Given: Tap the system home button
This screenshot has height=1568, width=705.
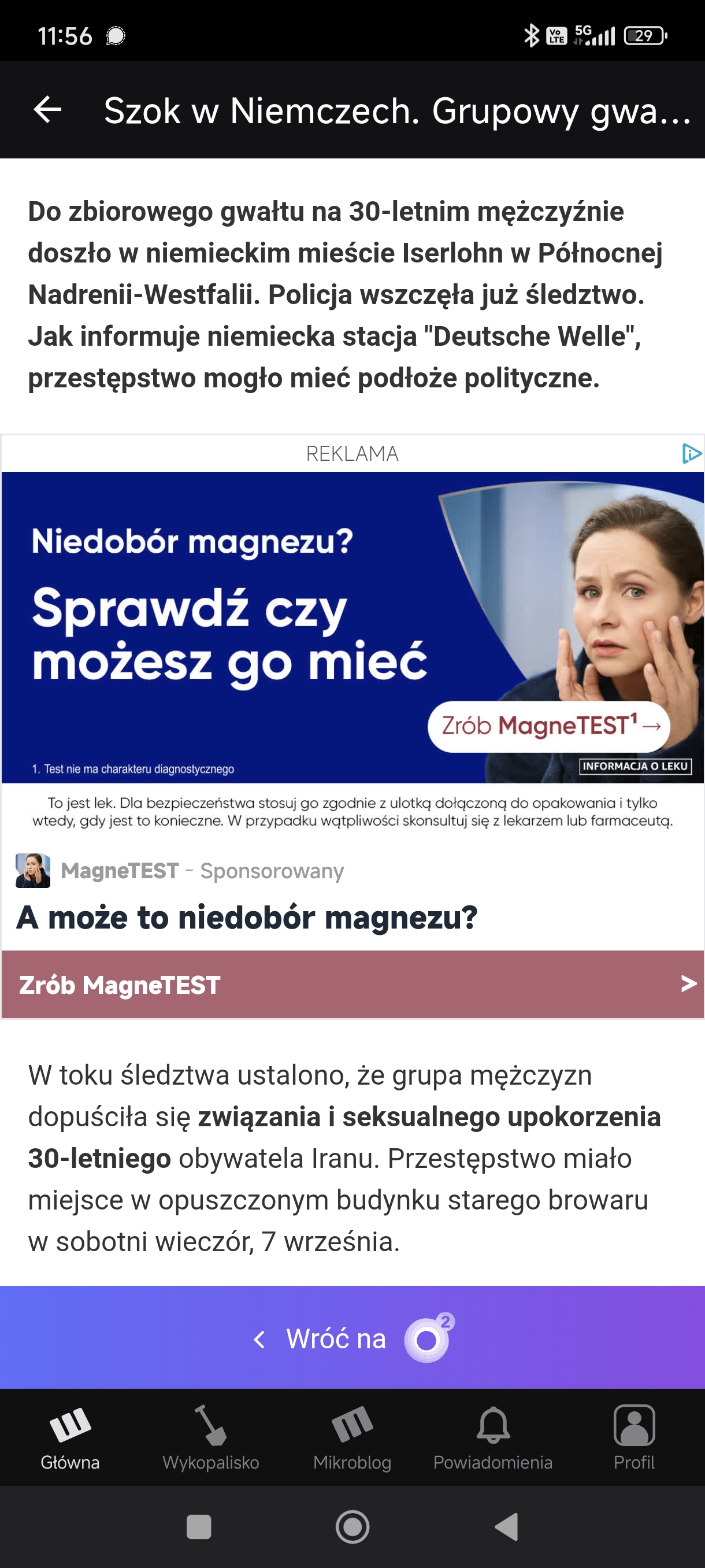Looking at the screenshot, I should 352,1526.
